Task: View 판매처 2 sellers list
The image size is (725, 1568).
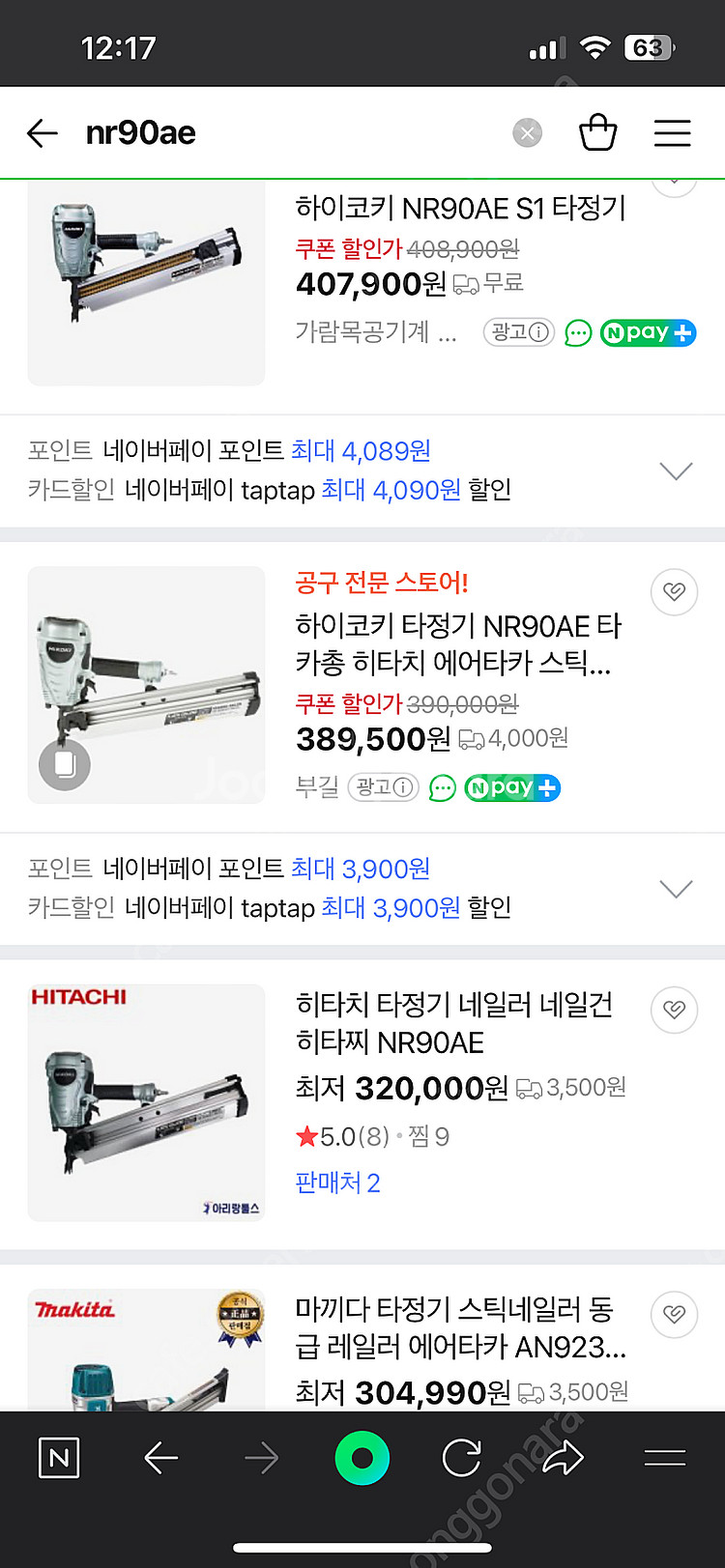Action: 337,1183
